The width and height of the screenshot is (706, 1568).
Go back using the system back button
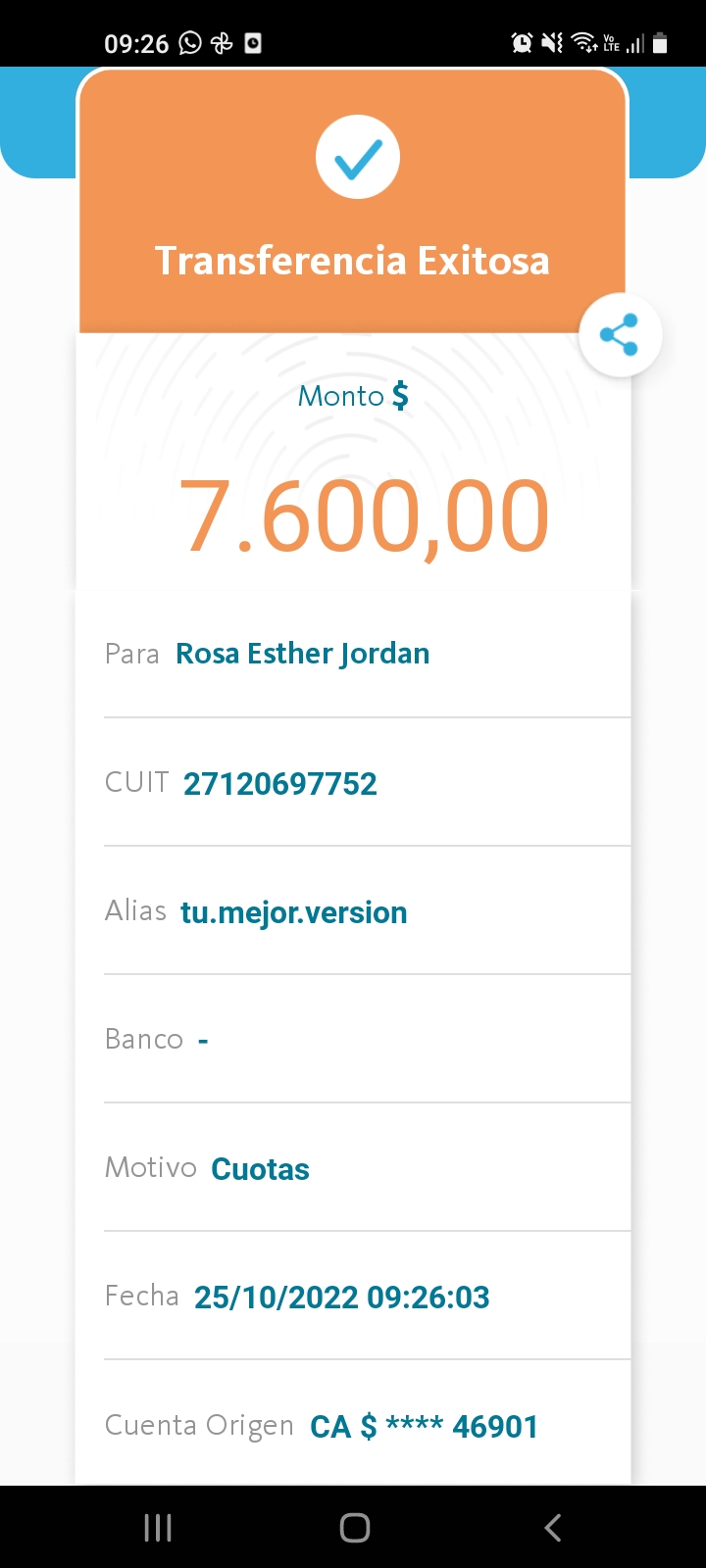tap(553, 1527)
